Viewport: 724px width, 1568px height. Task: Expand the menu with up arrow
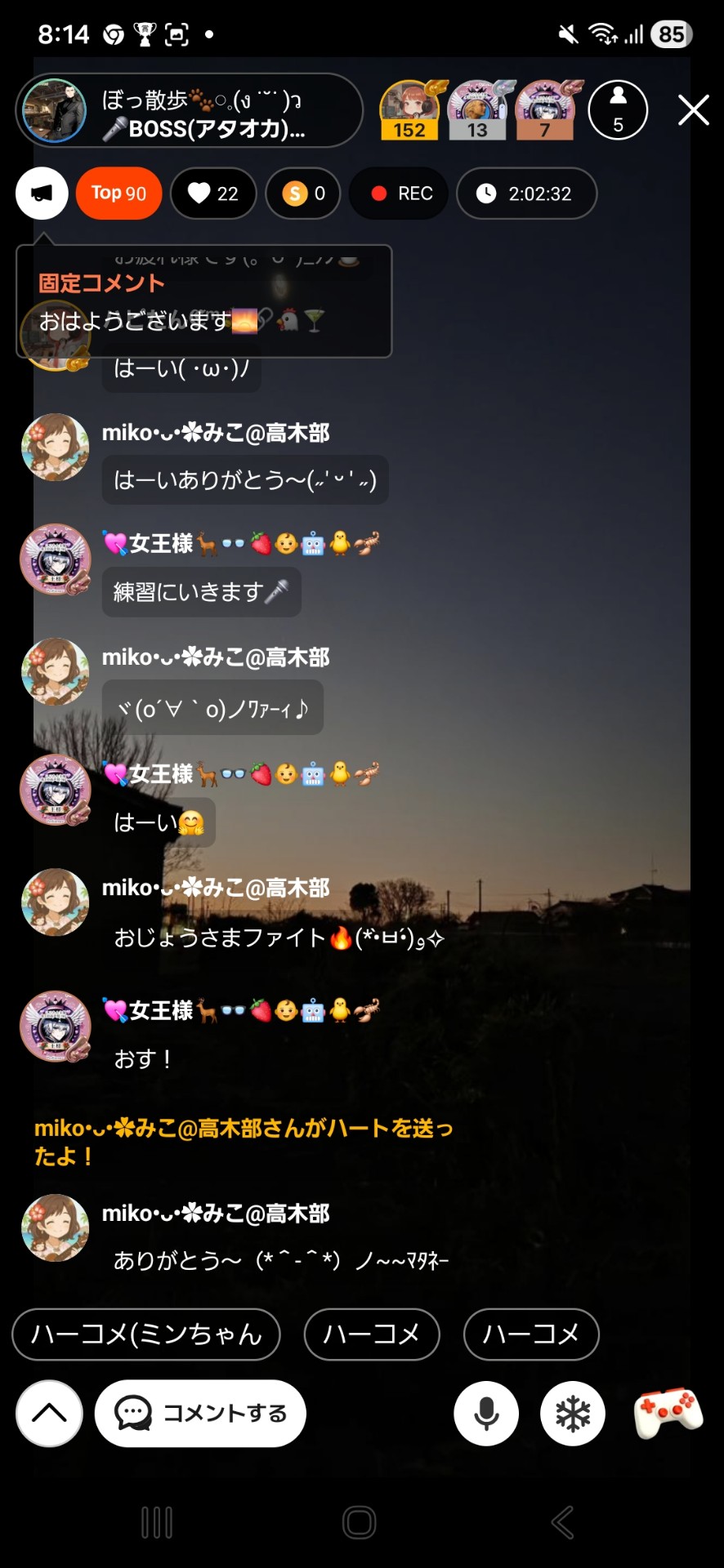(49, 1414)
